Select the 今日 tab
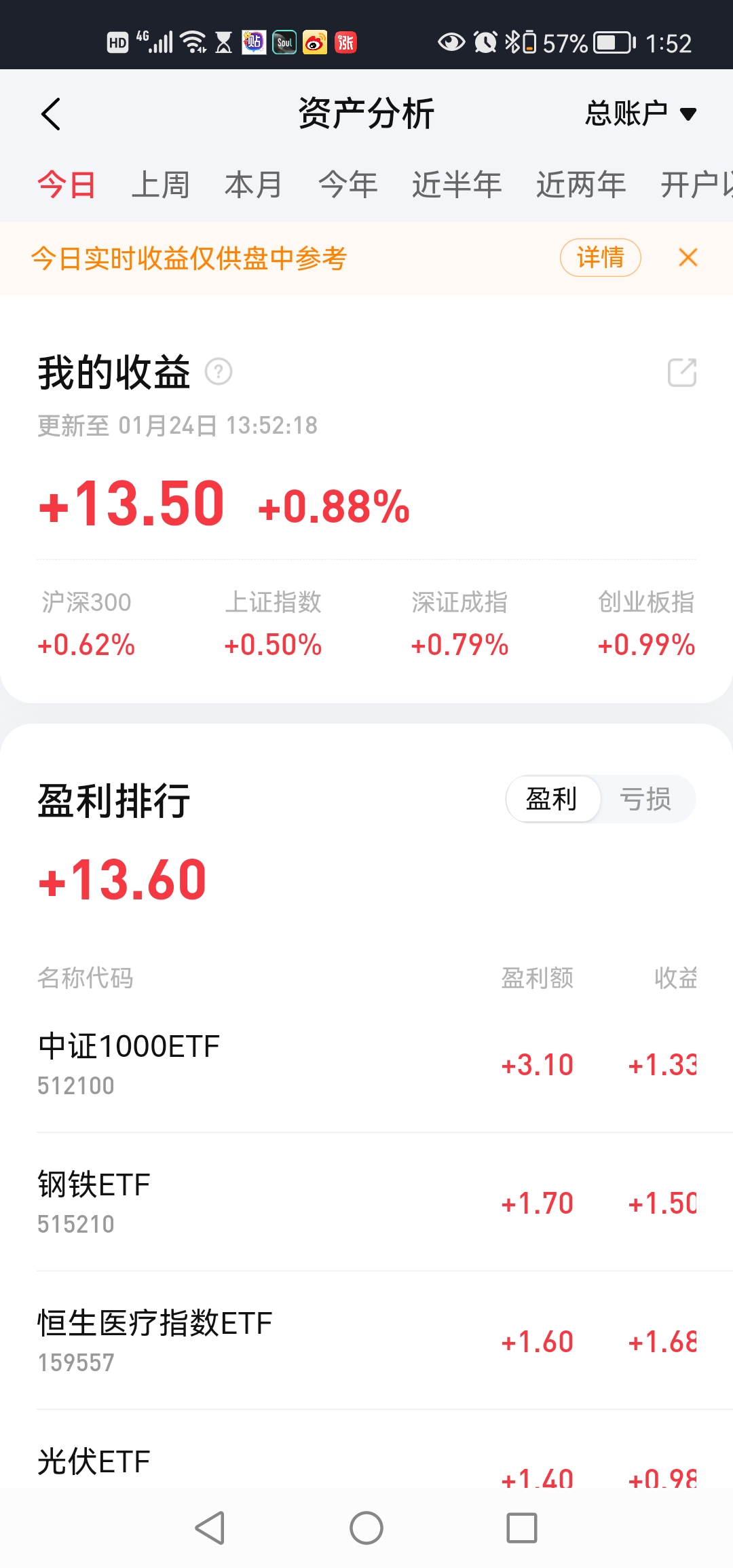 tap(67, 185)
